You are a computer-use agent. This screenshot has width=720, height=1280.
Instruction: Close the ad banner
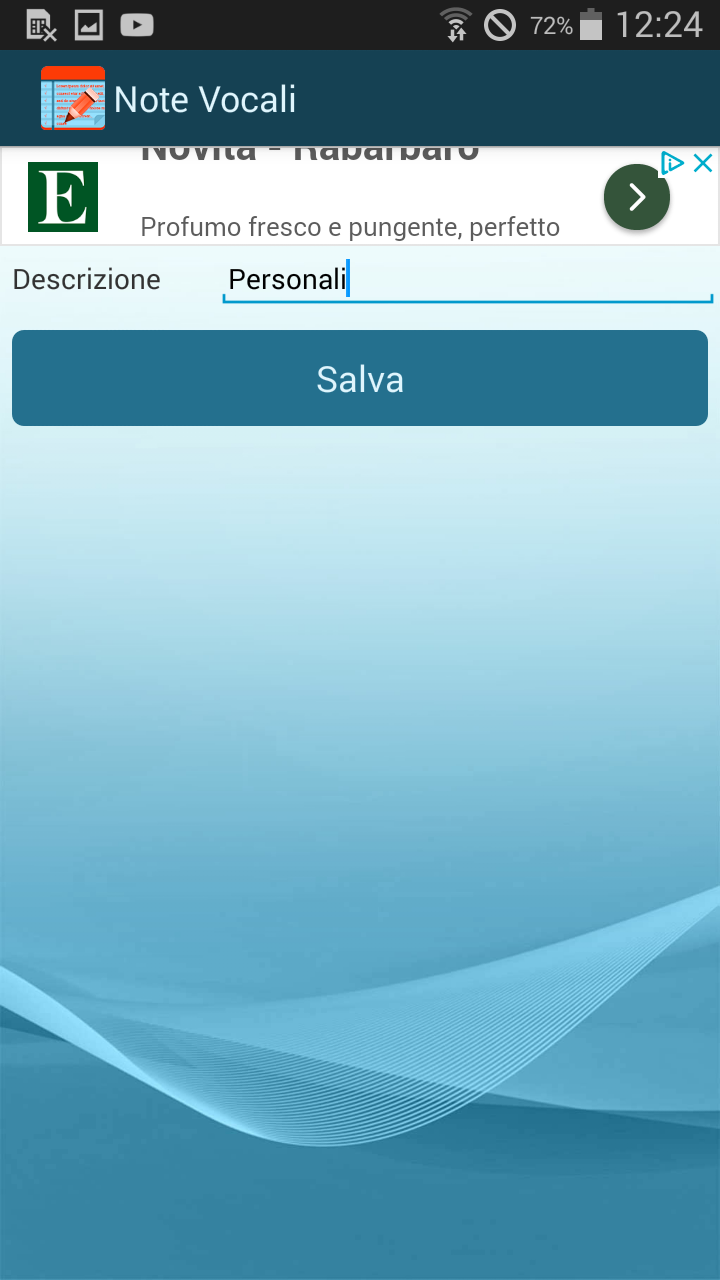703,163
